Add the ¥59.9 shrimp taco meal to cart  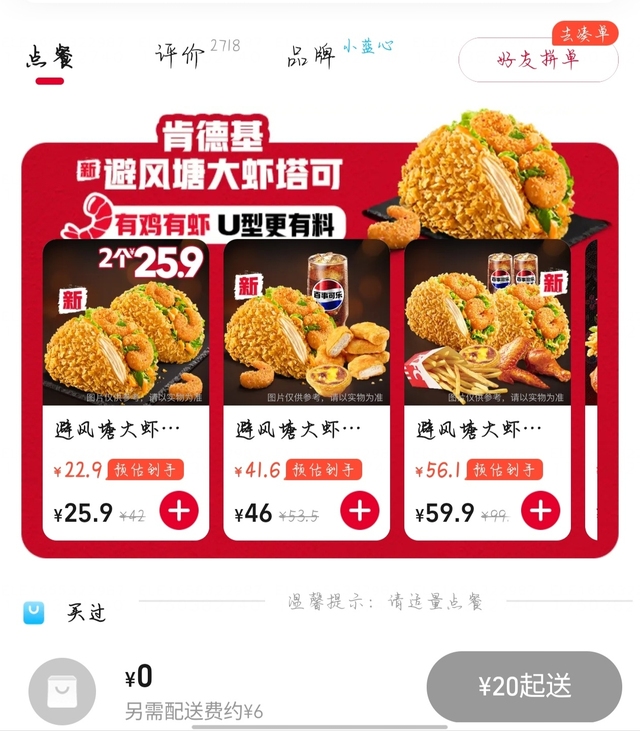click(x=541, y=510)
